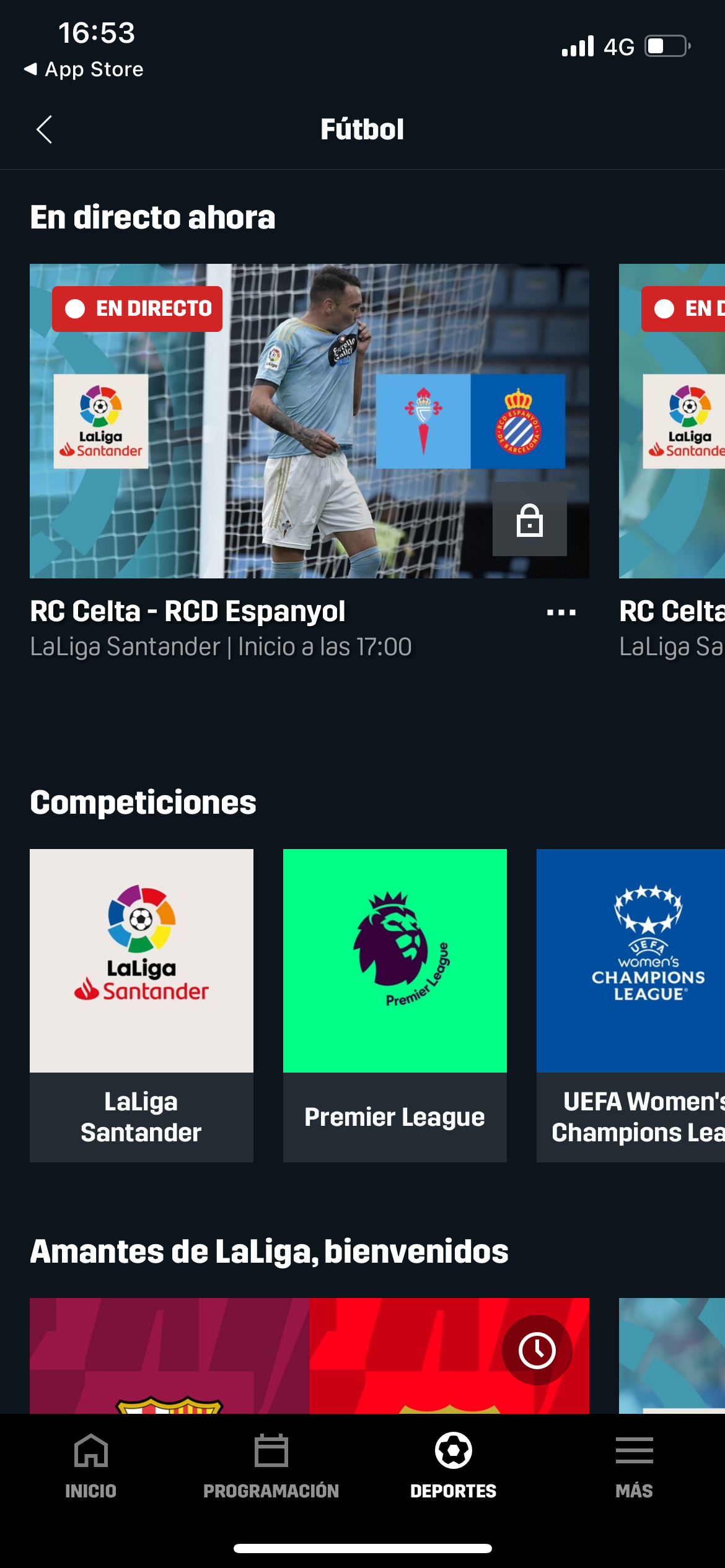Screen dimensions: 725x1568
Task: Open the live RC Celta - RCD Espanyol match
Action: tap(309, 421)
